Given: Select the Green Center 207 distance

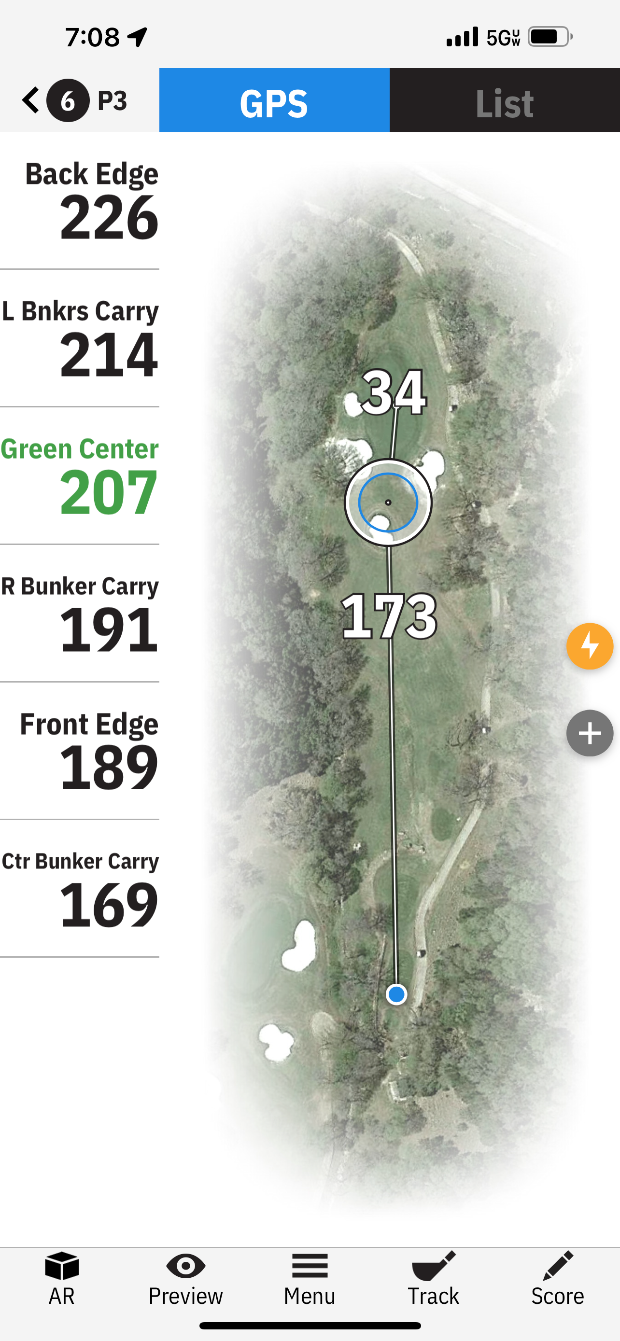Looking at the screenshot, I should coord(80,476).
